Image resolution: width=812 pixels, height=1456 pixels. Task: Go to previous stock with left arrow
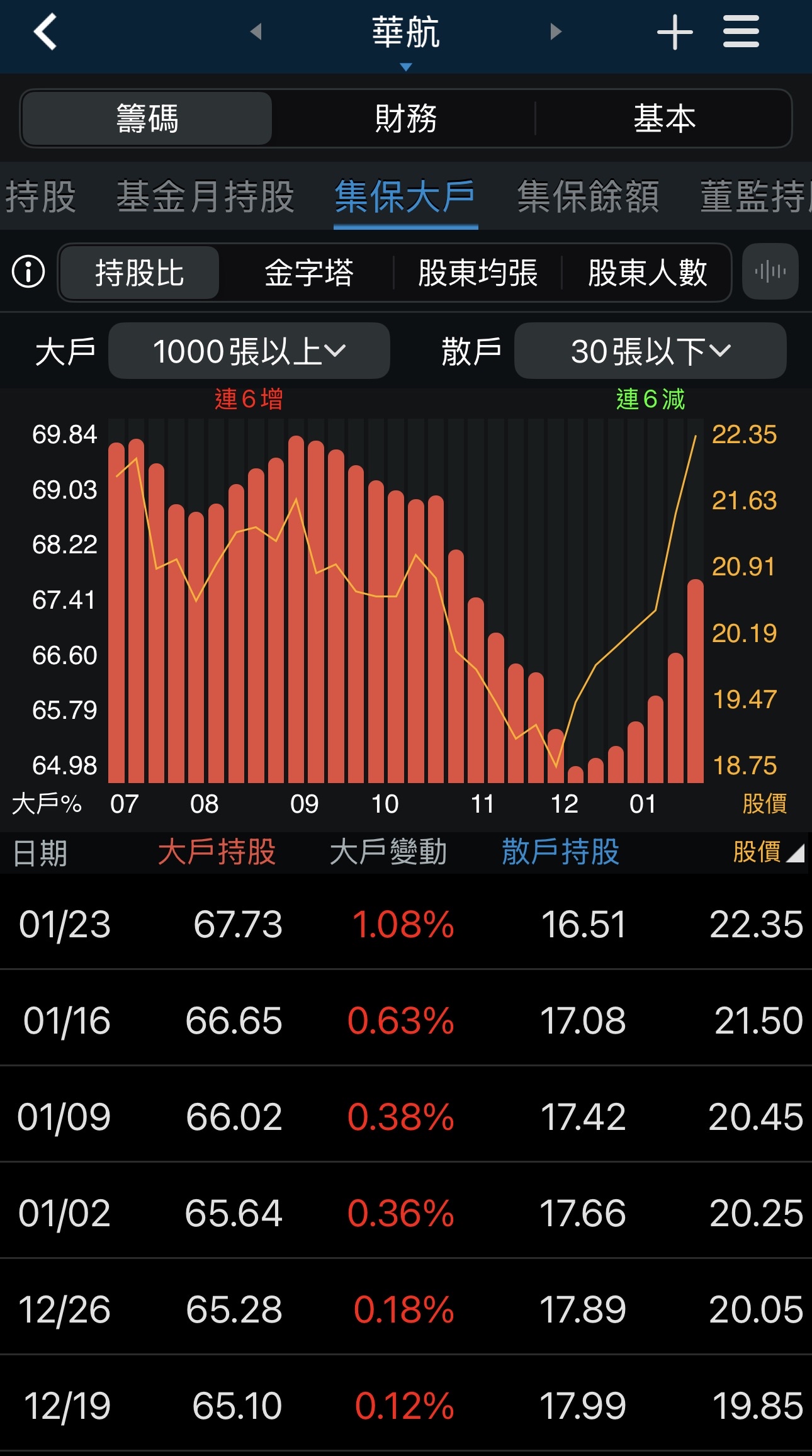coord(257,35)
